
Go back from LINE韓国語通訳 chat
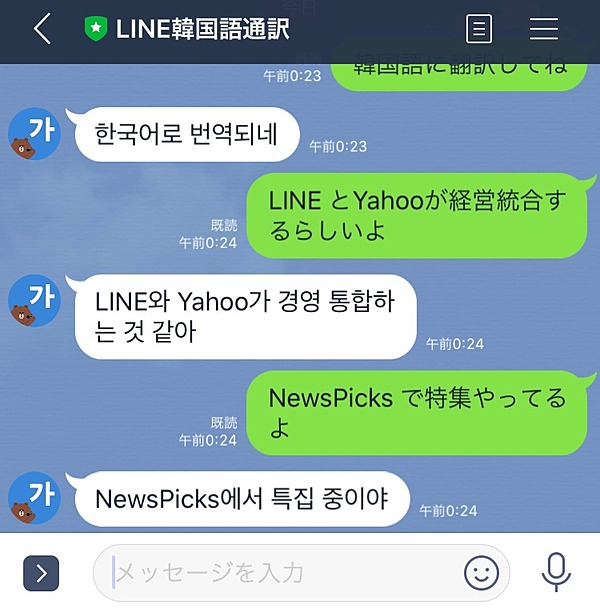(x=42, y=29)
